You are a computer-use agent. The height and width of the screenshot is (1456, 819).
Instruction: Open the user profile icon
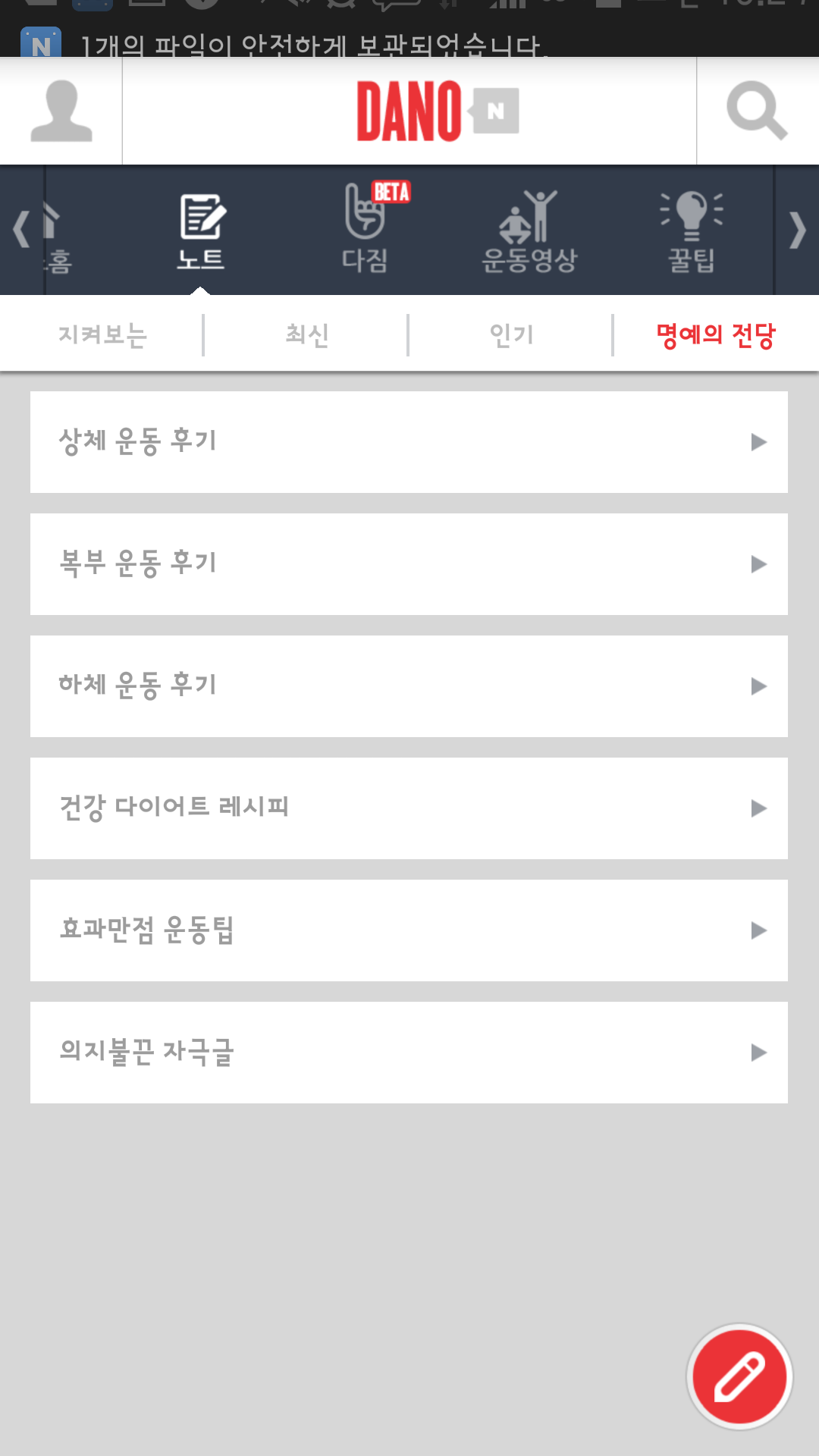(x=61, y=111)
